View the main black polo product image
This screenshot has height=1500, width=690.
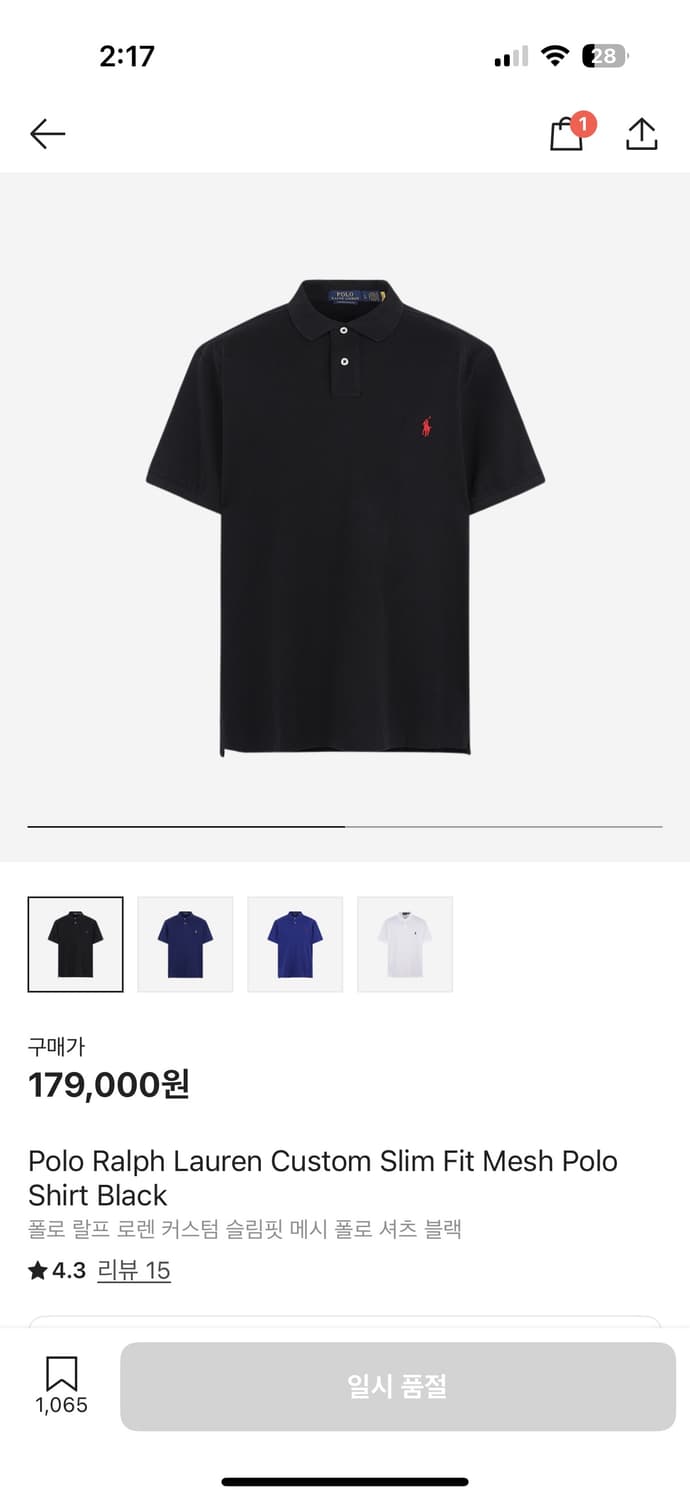pos(345,515)
